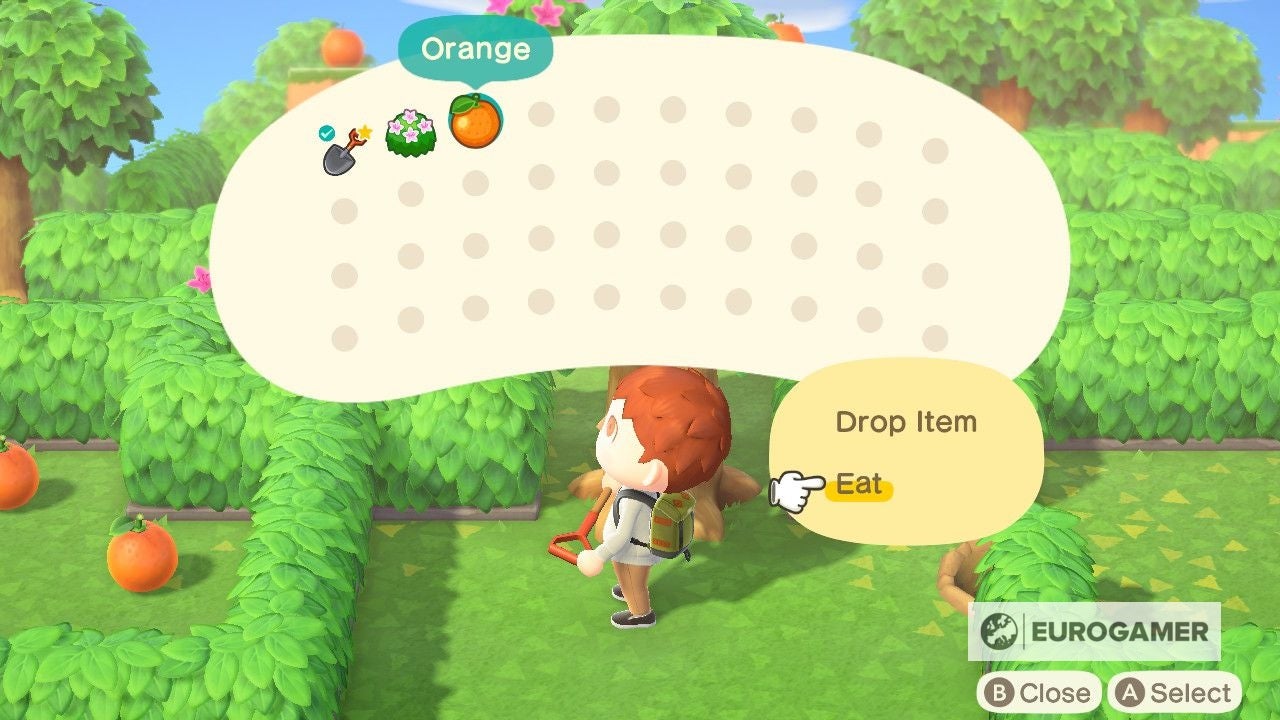Image resolution: width=1280 pixels, height=720 pixels.
Task: Select the Drop Item option
Action: click(x=905, y=422)
